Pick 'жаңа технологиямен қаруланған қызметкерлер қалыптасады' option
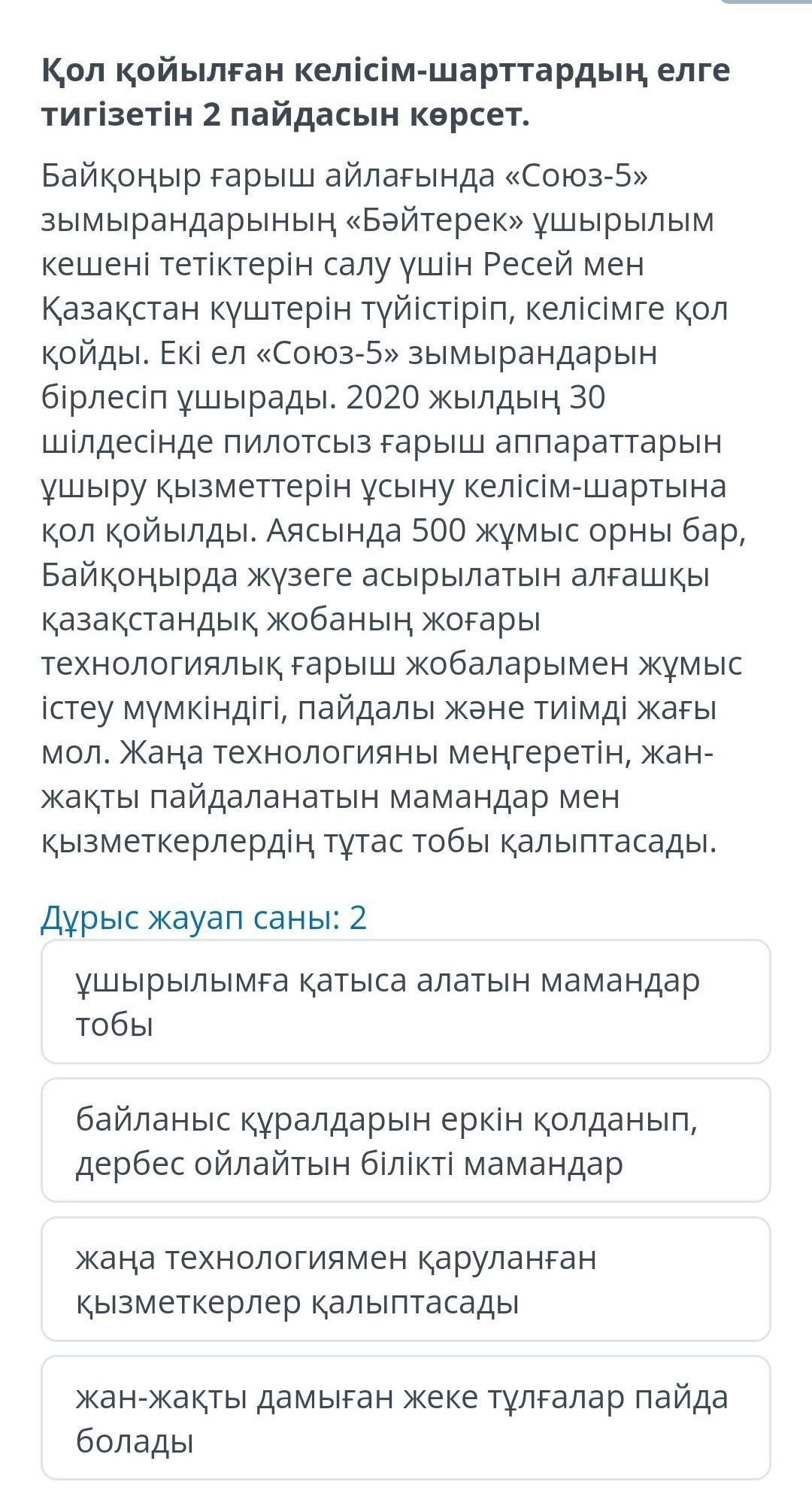This screenshot has width=812, height=1512. (x=406, y=1279)
